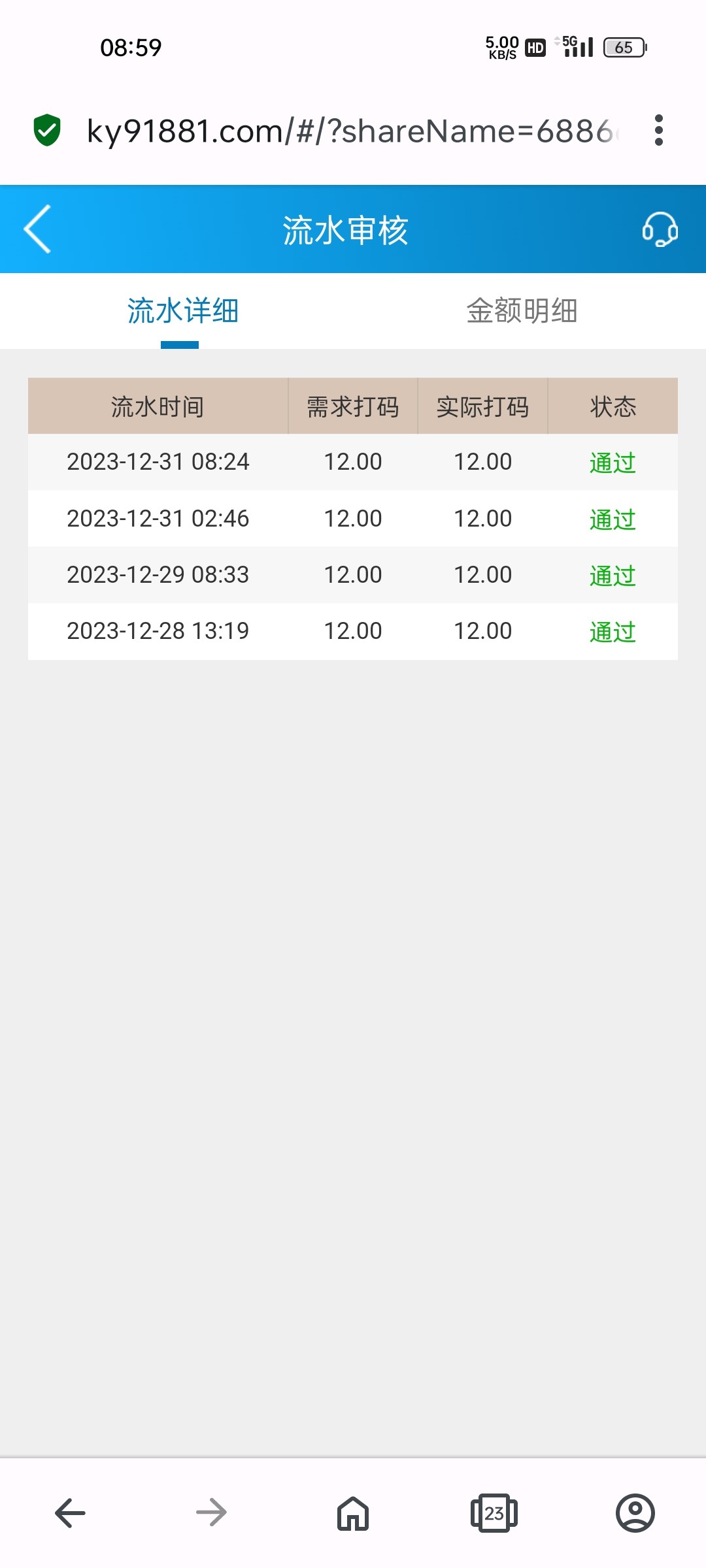View site security shield info

pyautogui.click(x=47, y=130)
